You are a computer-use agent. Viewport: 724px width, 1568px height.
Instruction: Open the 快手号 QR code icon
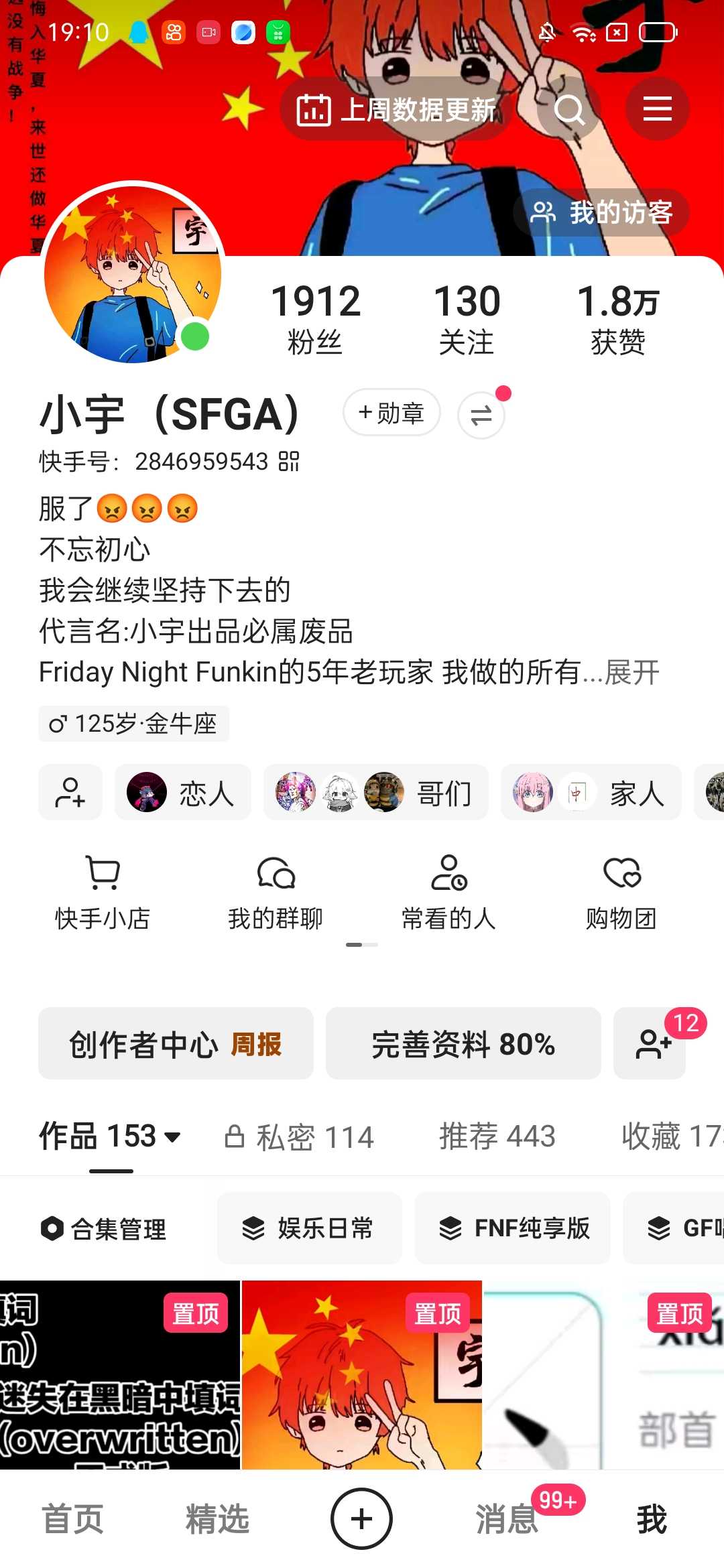(289, 462)
